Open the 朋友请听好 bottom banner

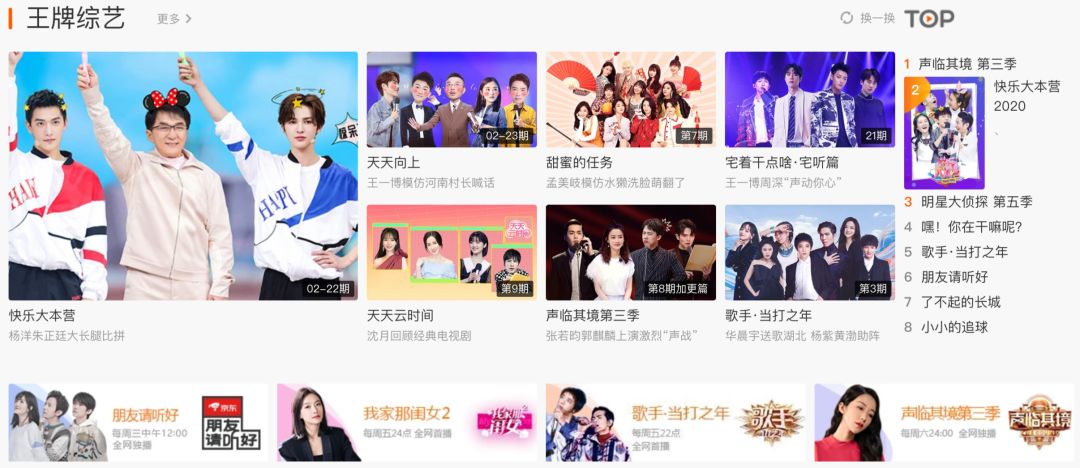[138, 422]
